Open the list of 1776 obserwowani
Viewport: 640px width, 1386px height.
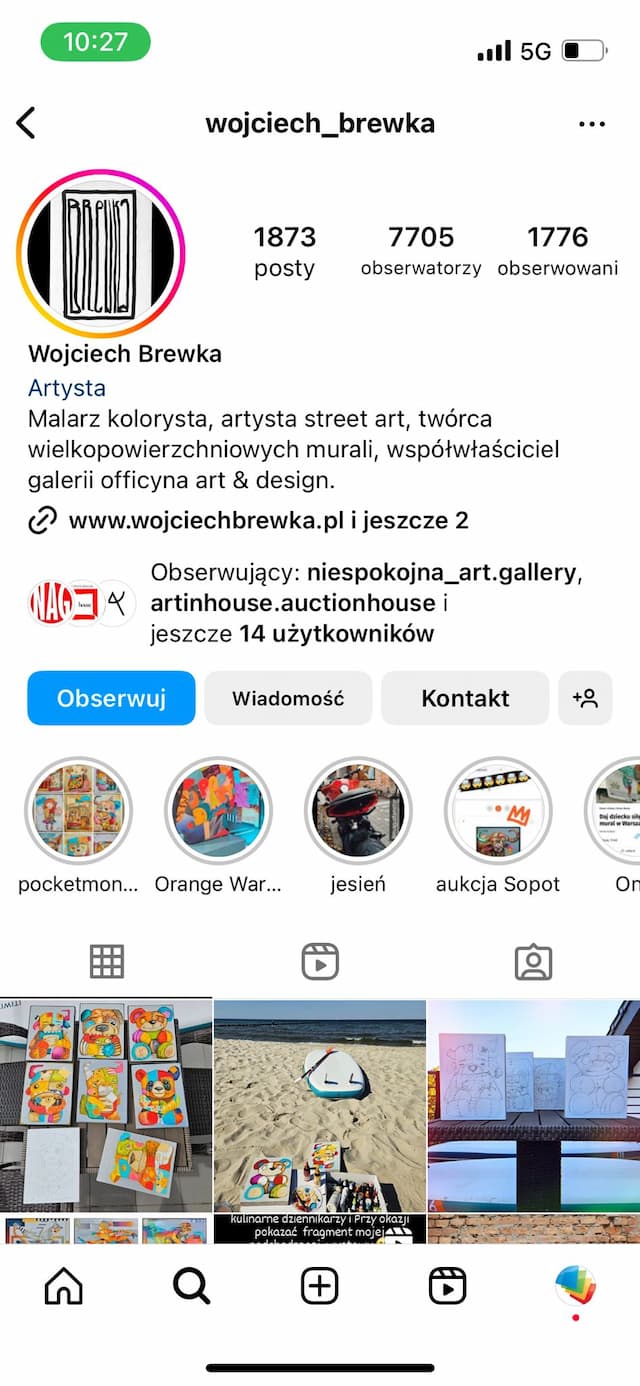coord(557,250)
